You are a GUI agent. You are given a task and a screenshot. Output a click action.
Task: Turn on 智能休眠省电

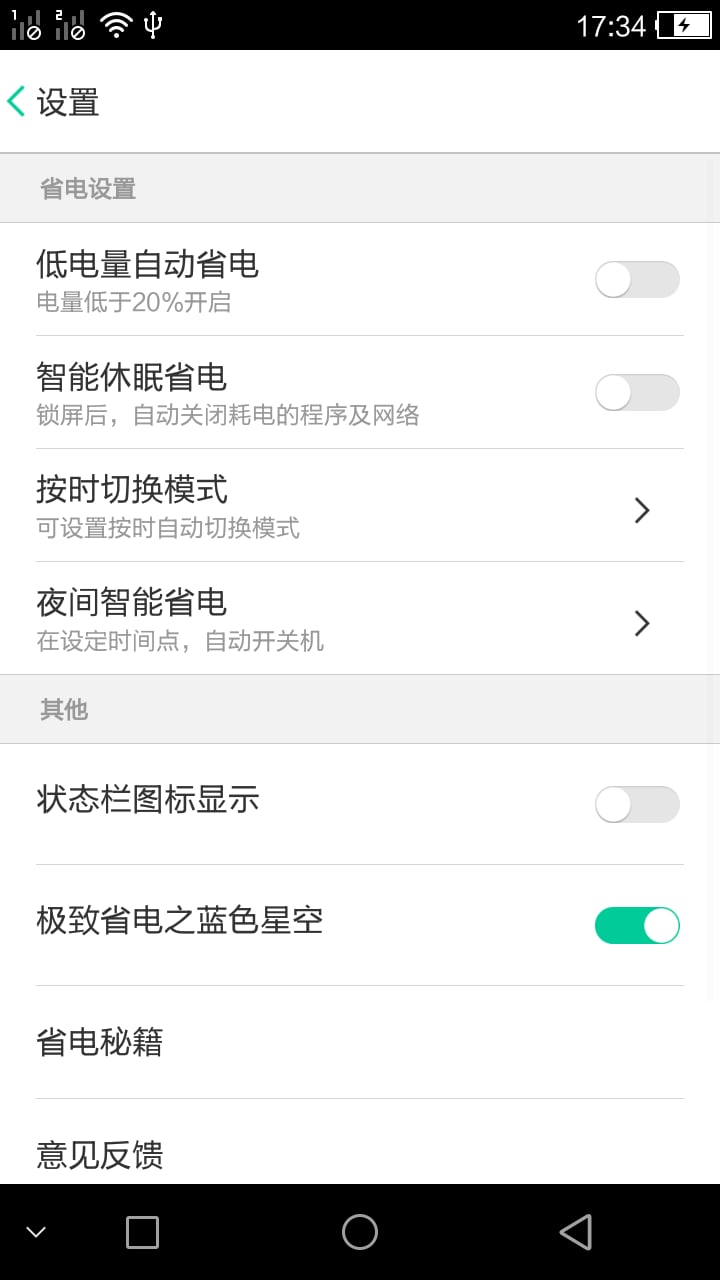coord(637,393)
